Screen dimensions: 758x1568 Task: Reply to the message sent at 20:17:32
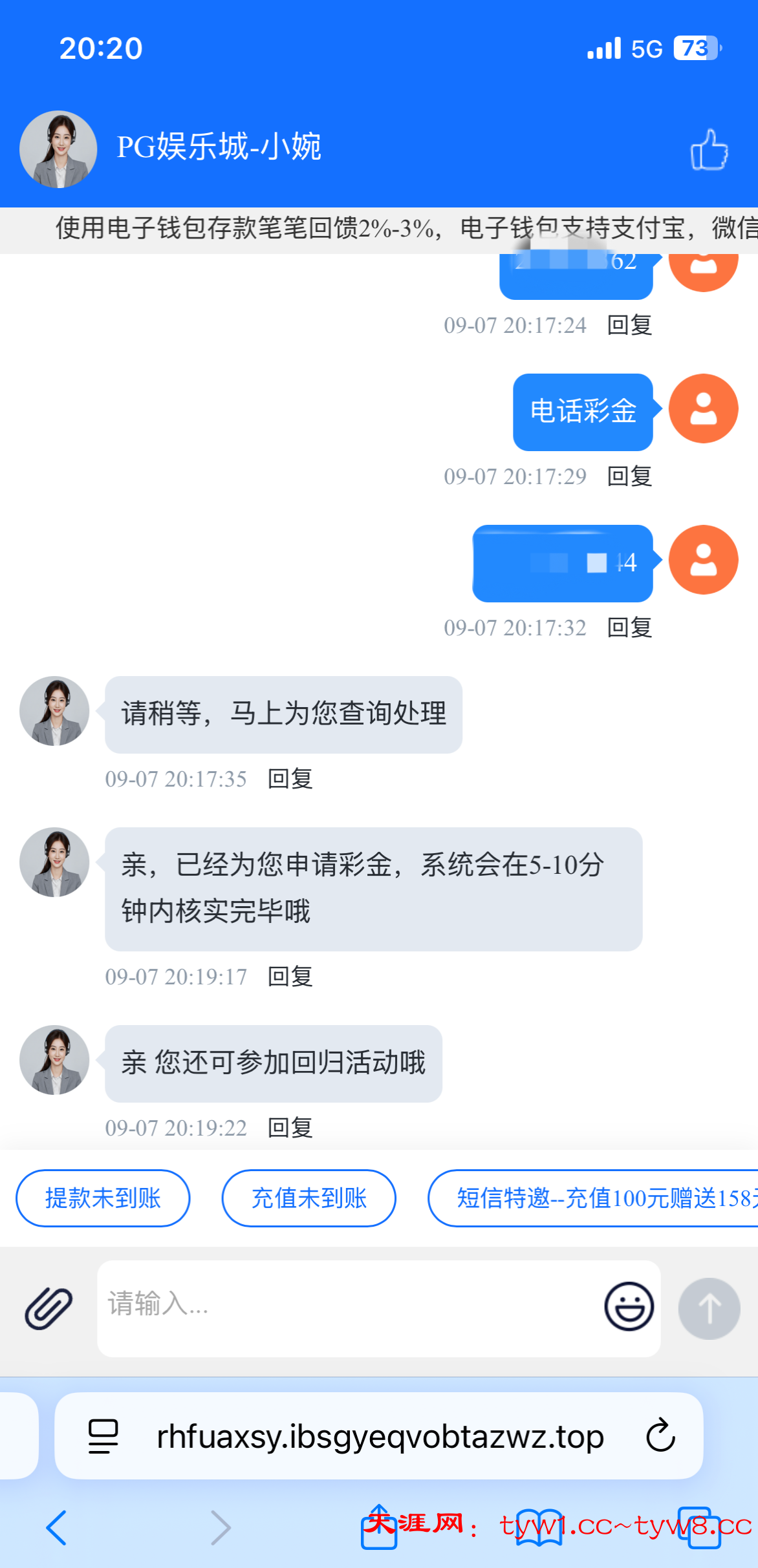point(629,628)
